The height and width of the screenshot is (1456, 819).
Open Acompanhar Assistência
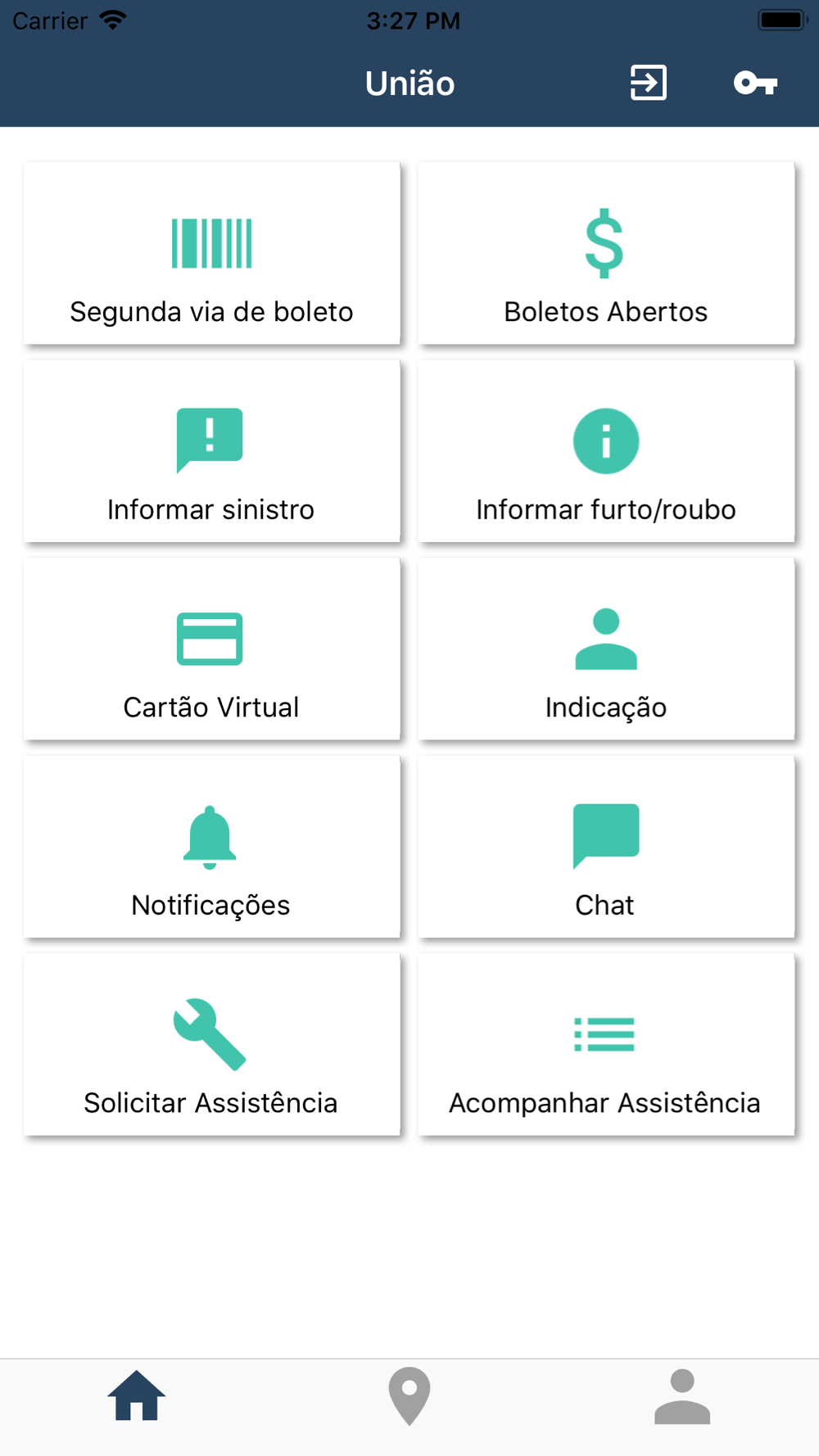coord(606,1045)
